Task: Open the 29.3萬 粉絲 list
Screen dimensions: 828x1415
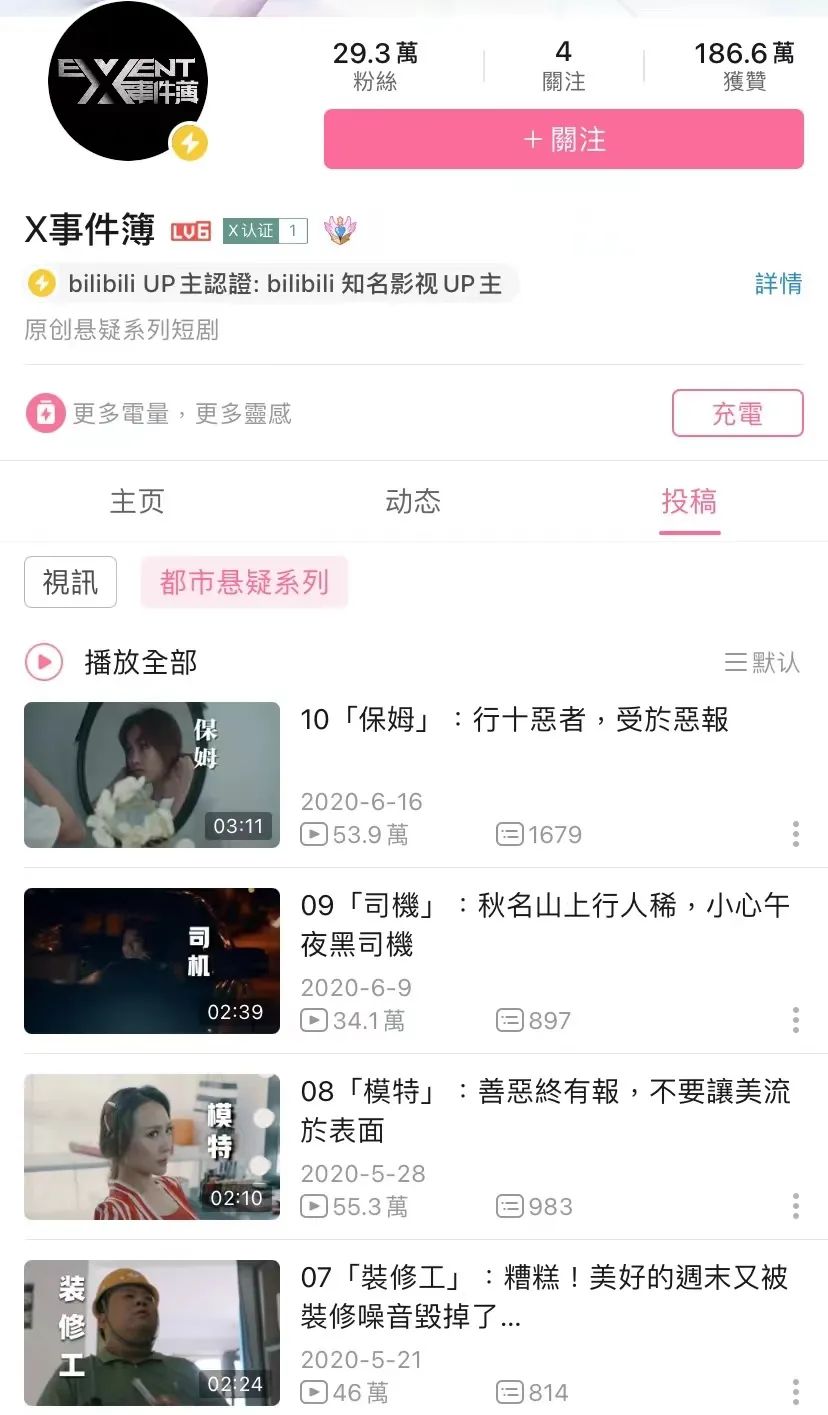Action: [375, 66]
